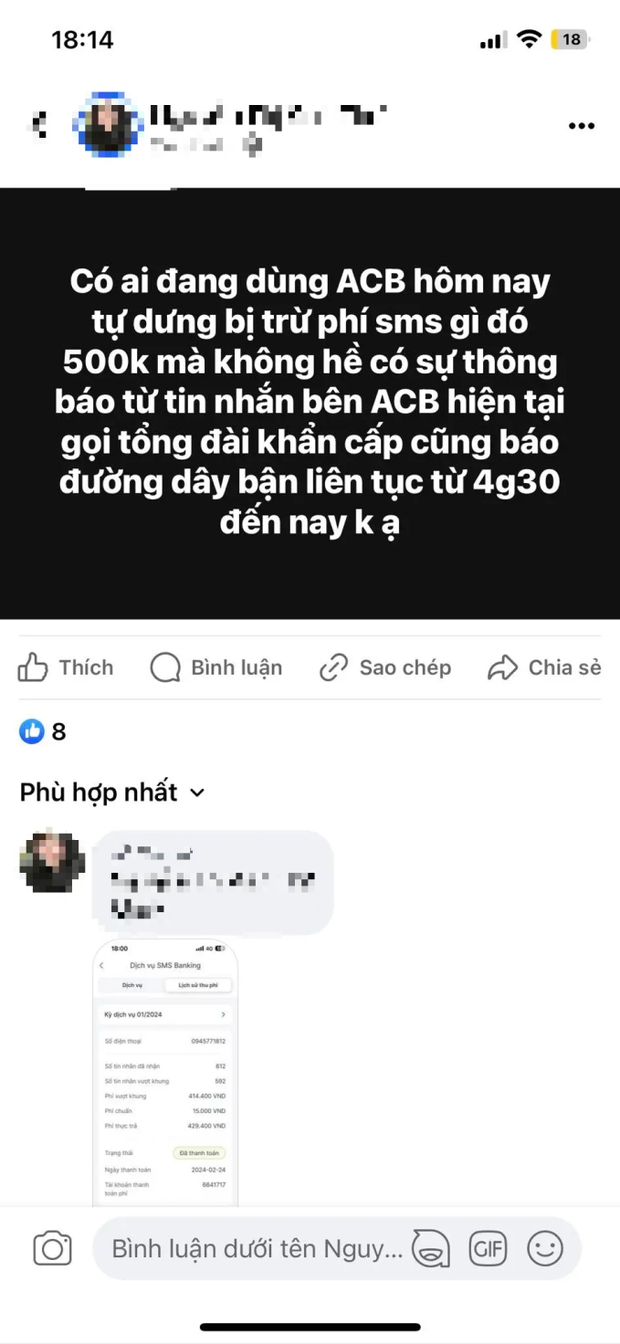Share the post with Chia sẻ
620x1344 pixels.
click(544, 667)
